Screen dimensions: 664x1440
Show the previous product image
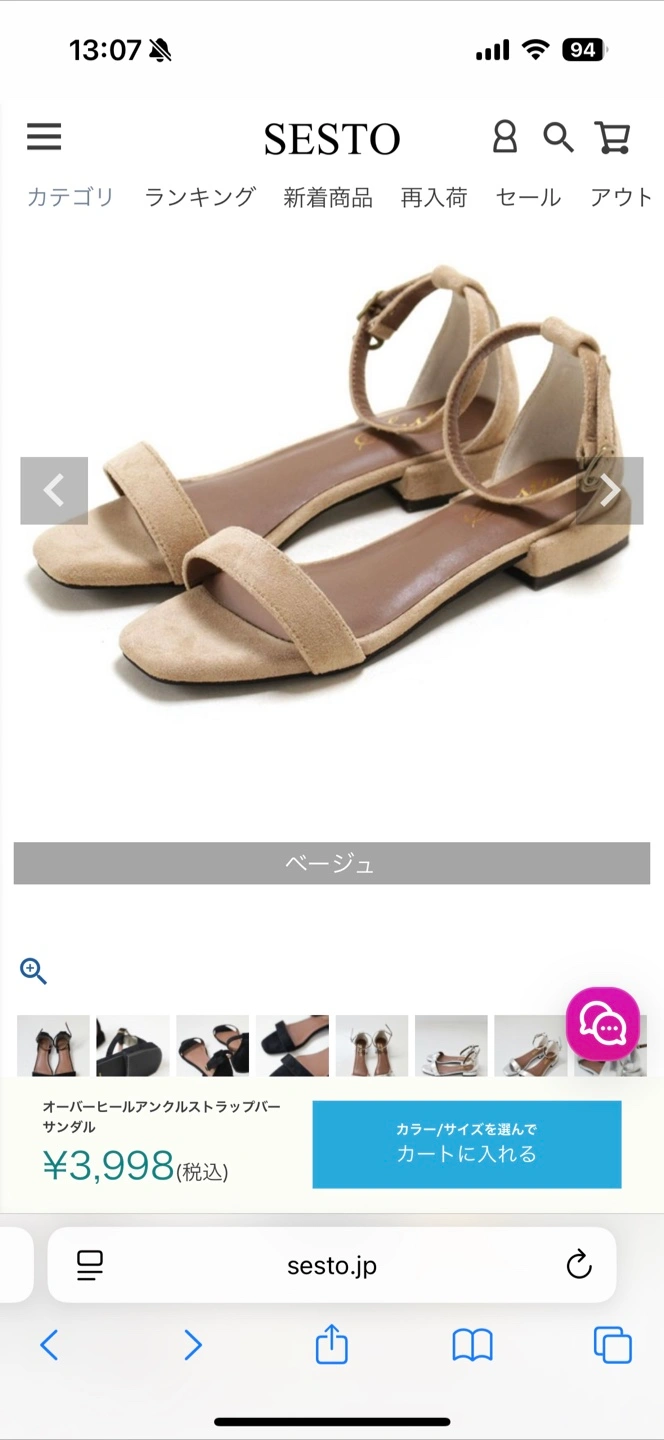click(x=54, y=491)
